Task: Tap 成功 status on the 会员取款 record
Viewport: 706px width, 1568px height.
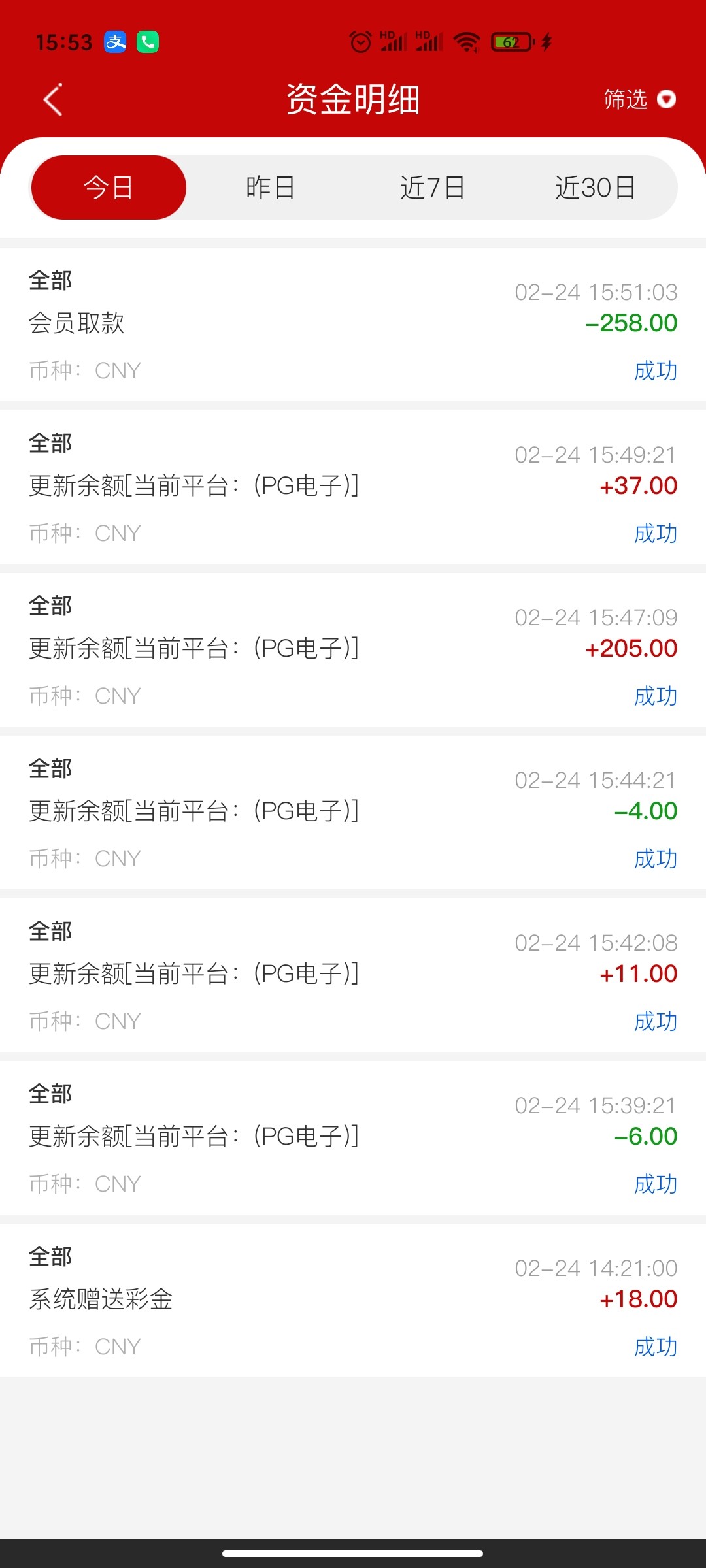Action: [656, 370]
